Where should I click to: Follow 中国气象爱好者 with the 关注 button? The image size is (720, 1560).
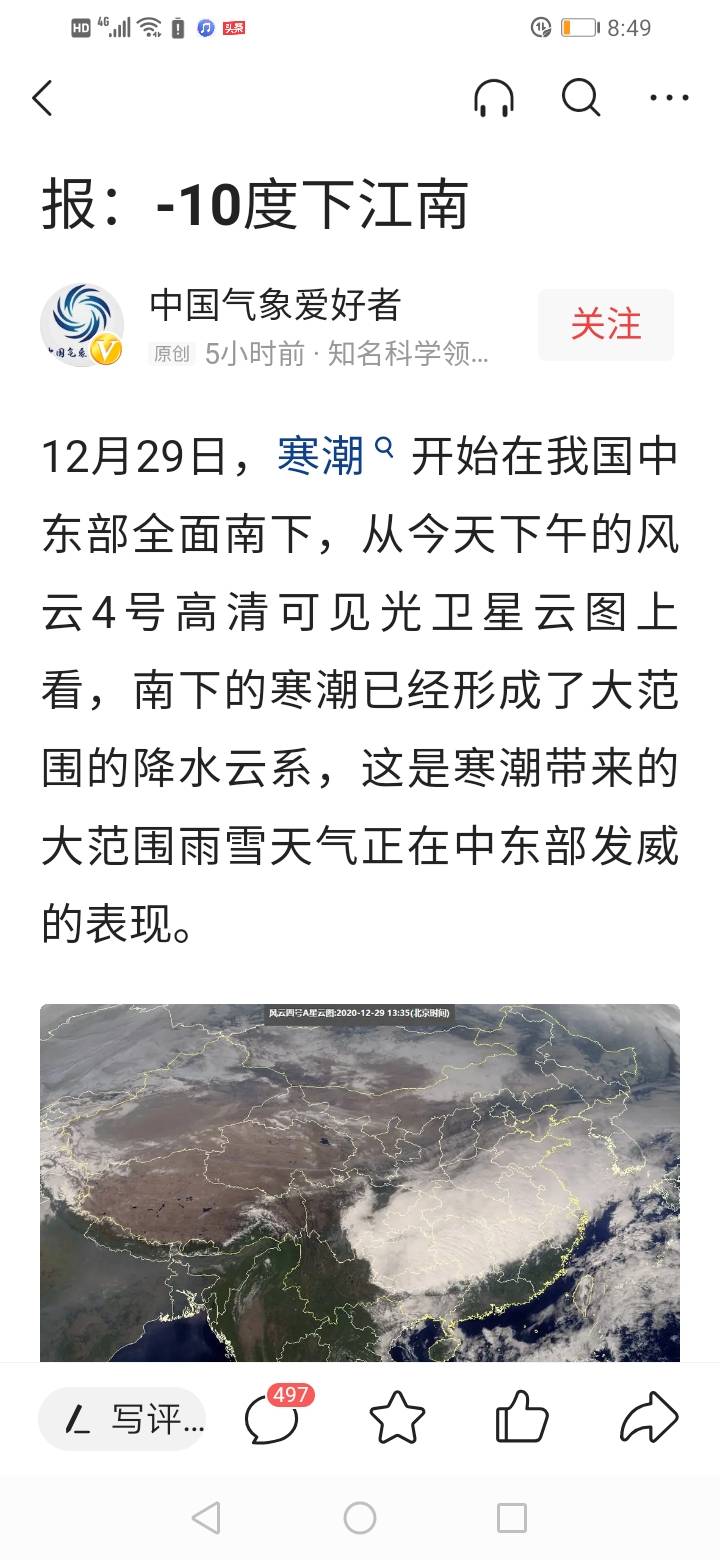(606, 324)
